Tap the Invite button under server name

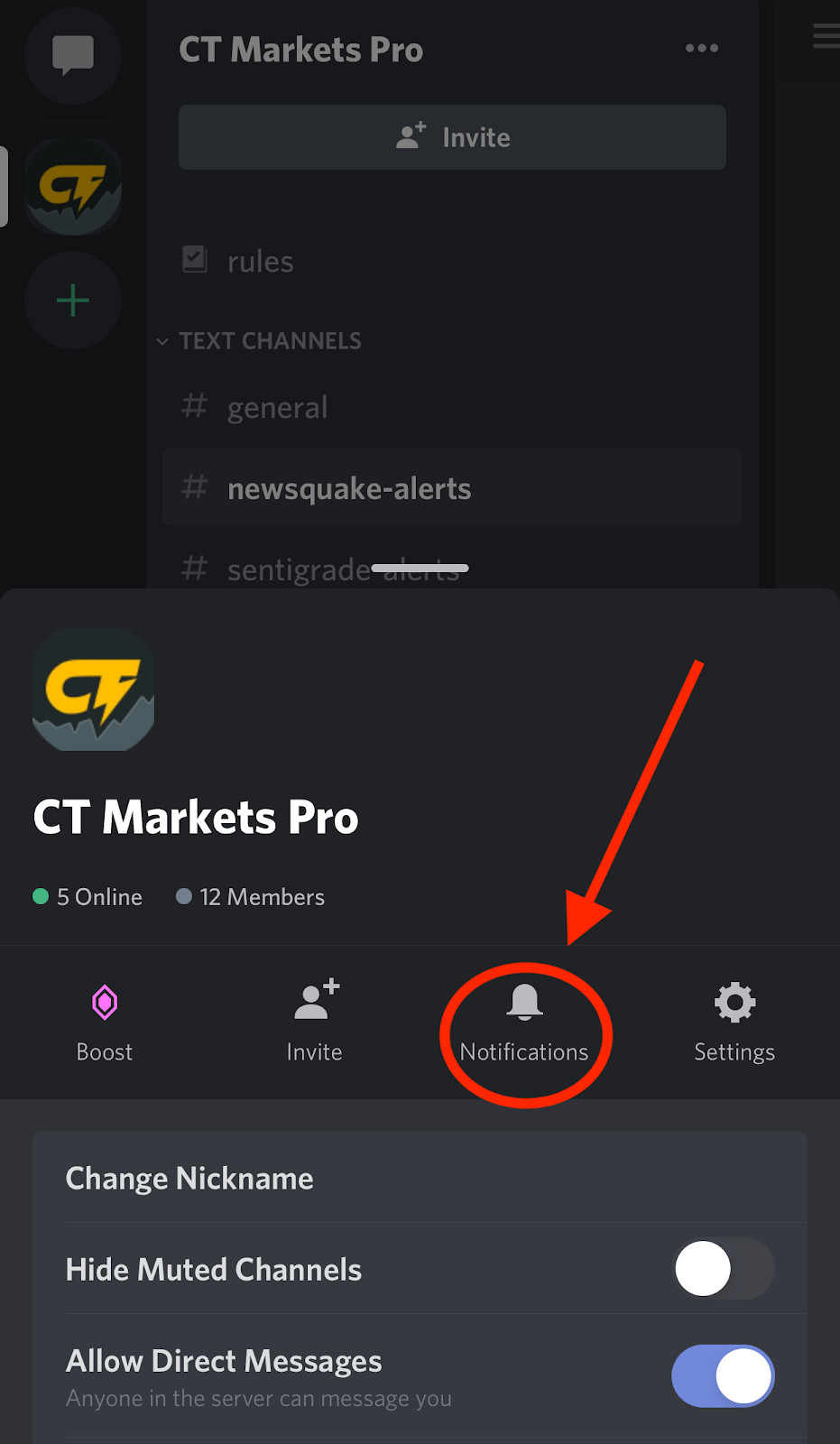point(452,137)
